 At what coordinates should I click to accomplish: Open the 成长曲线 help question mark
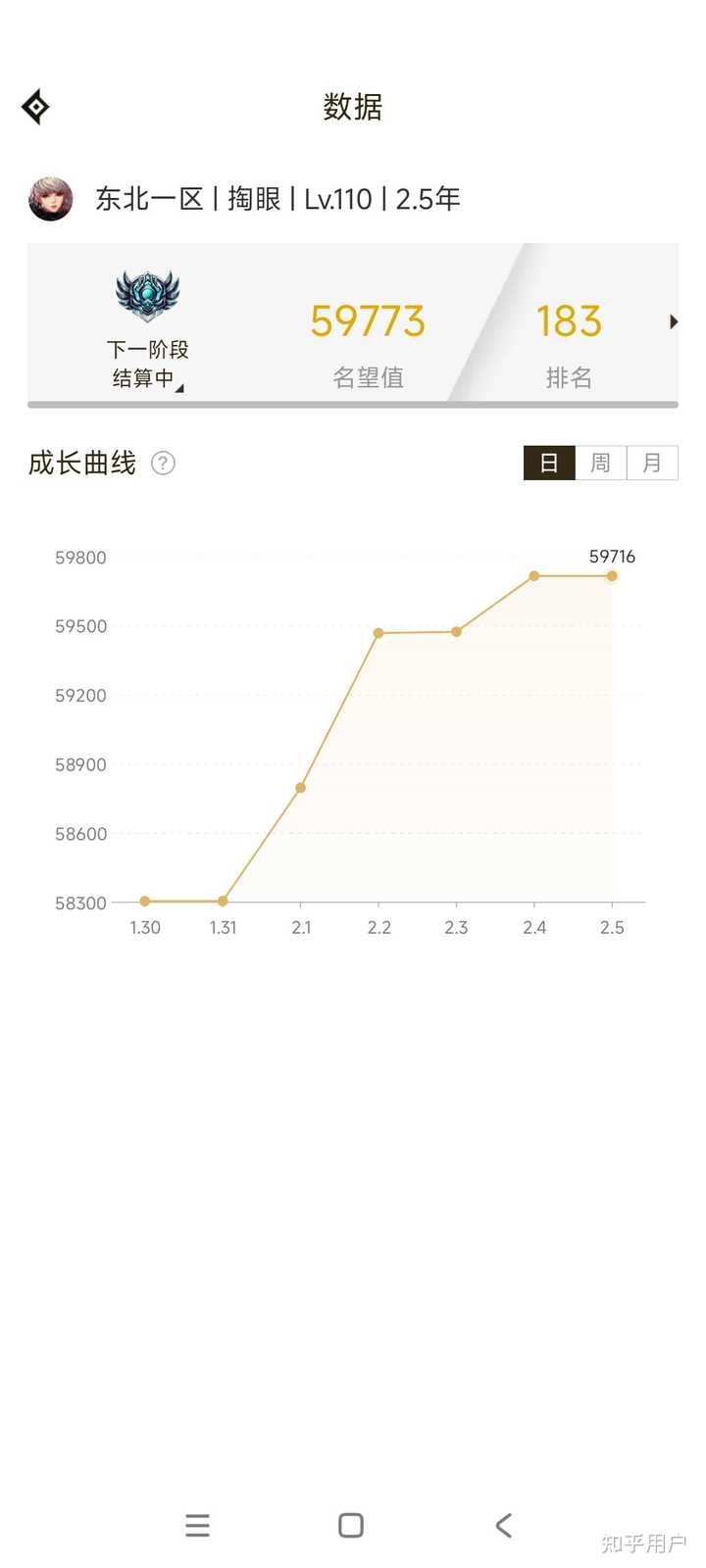(x=163, y=464)
